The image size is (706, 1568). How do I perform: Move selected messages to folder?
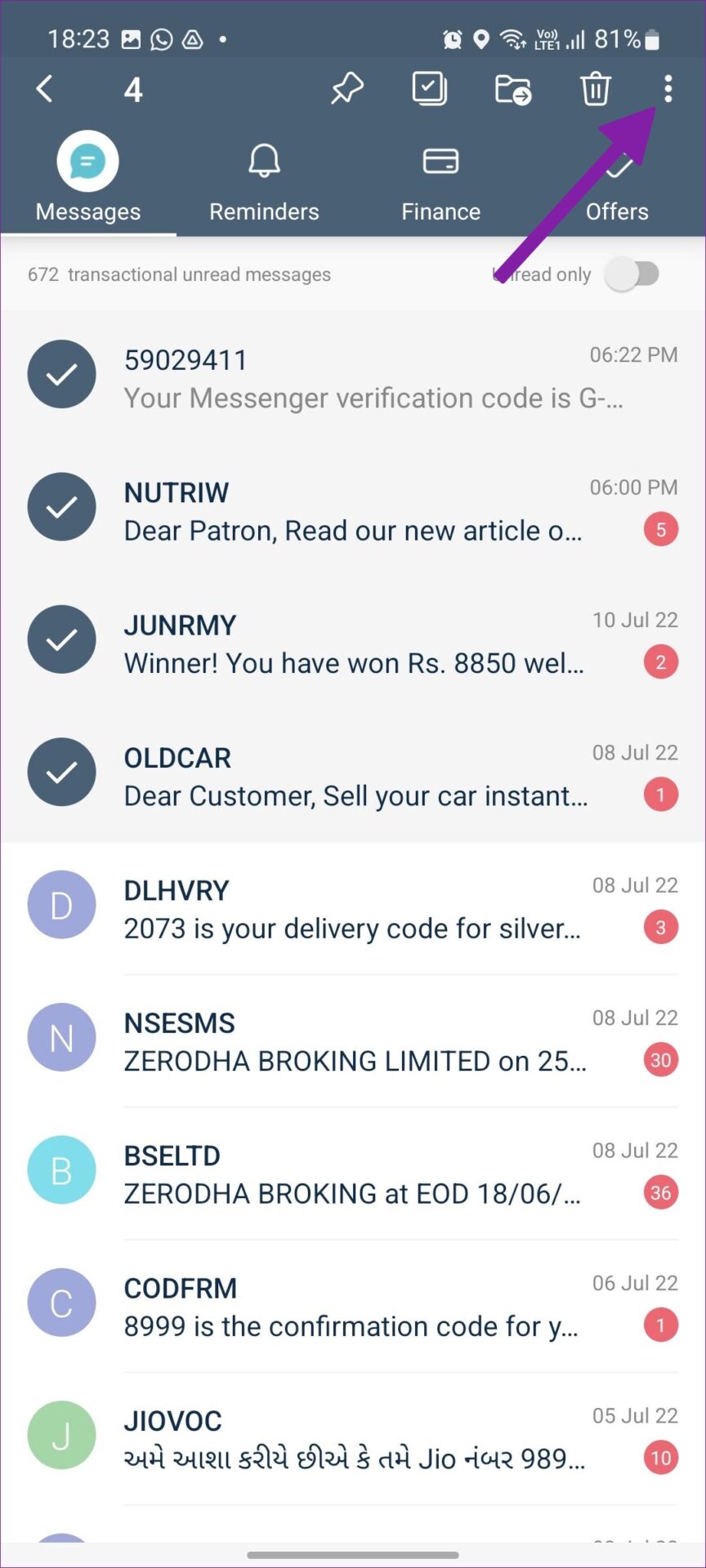(x=513, y=89)
